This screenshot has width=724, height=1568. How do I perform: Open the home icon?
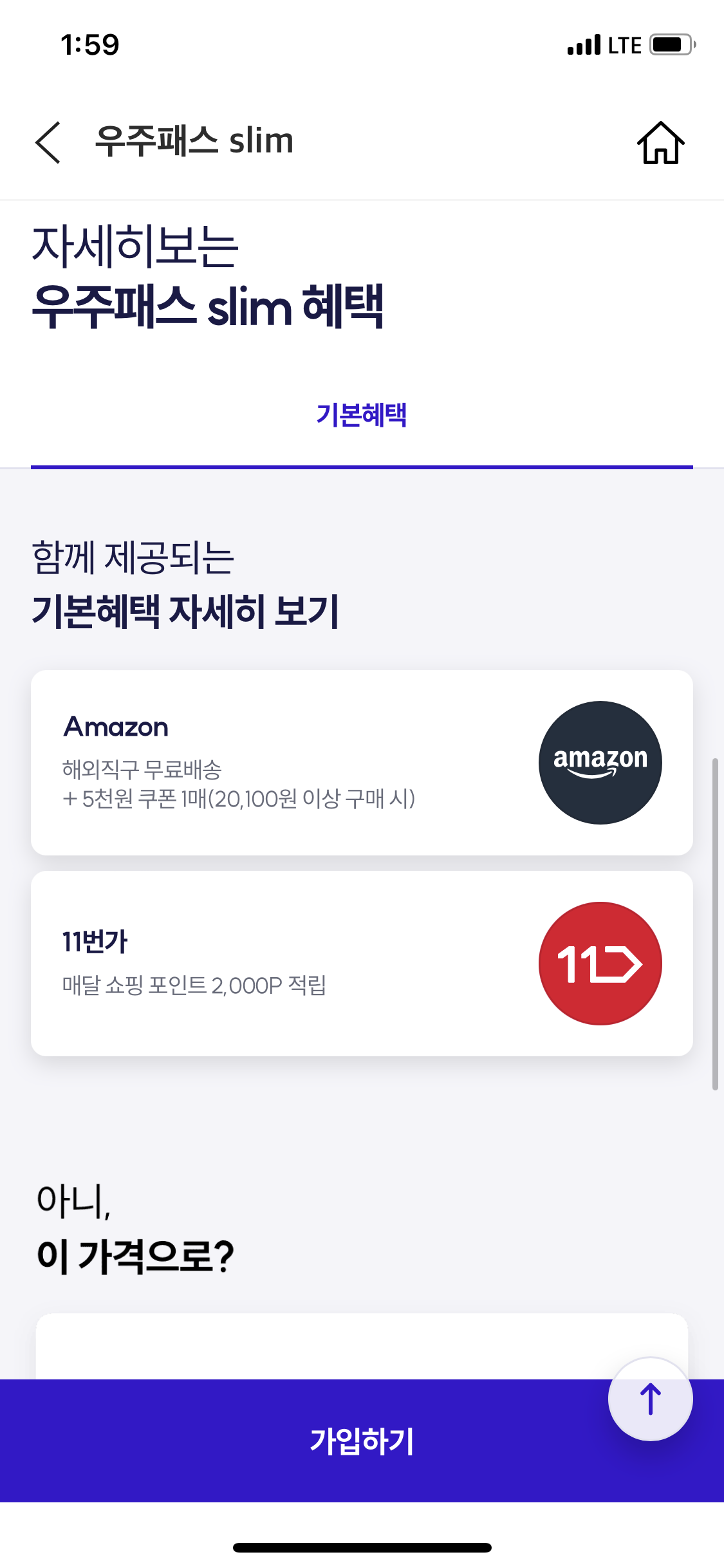point(660,143)
